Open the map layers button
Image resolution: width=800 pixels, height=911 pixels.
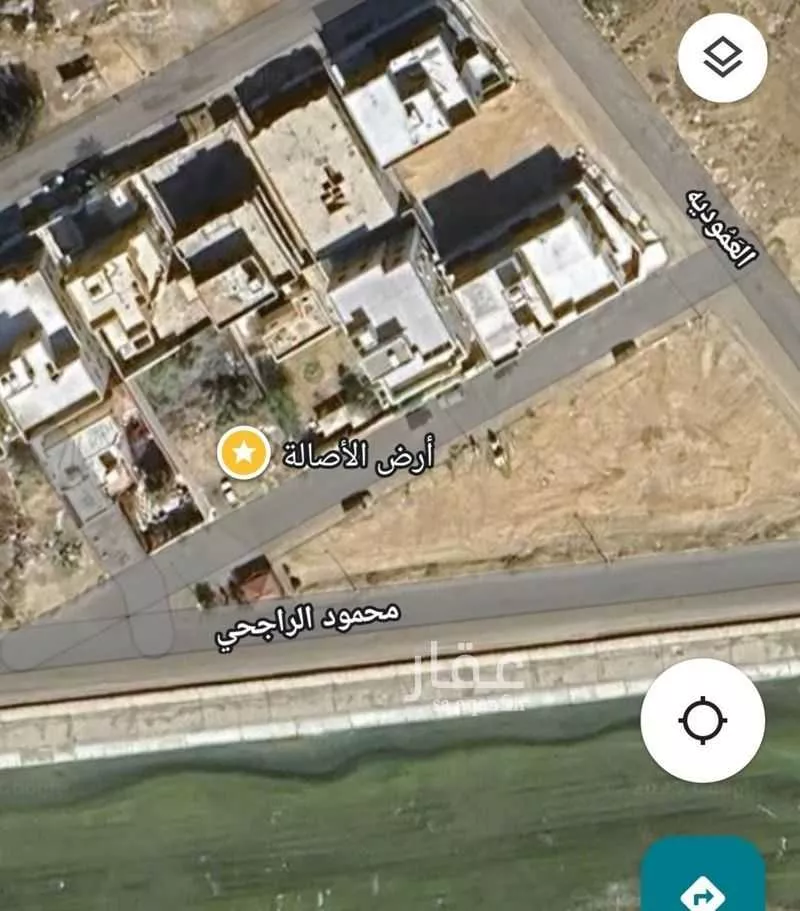[722, 58]
